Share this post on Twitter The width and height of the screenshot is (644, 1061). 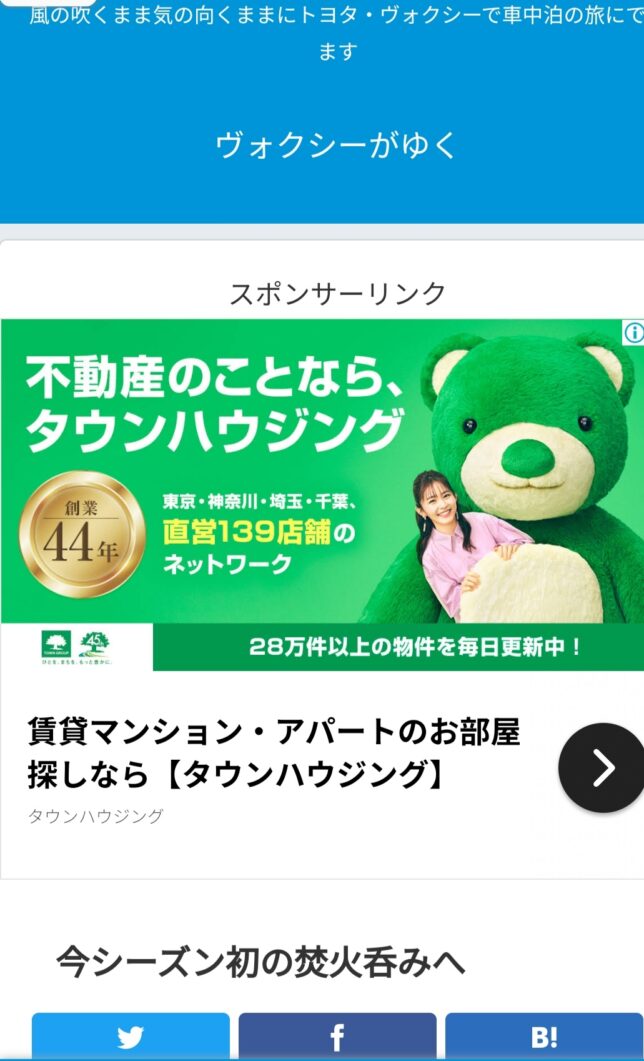(131, 1037)
